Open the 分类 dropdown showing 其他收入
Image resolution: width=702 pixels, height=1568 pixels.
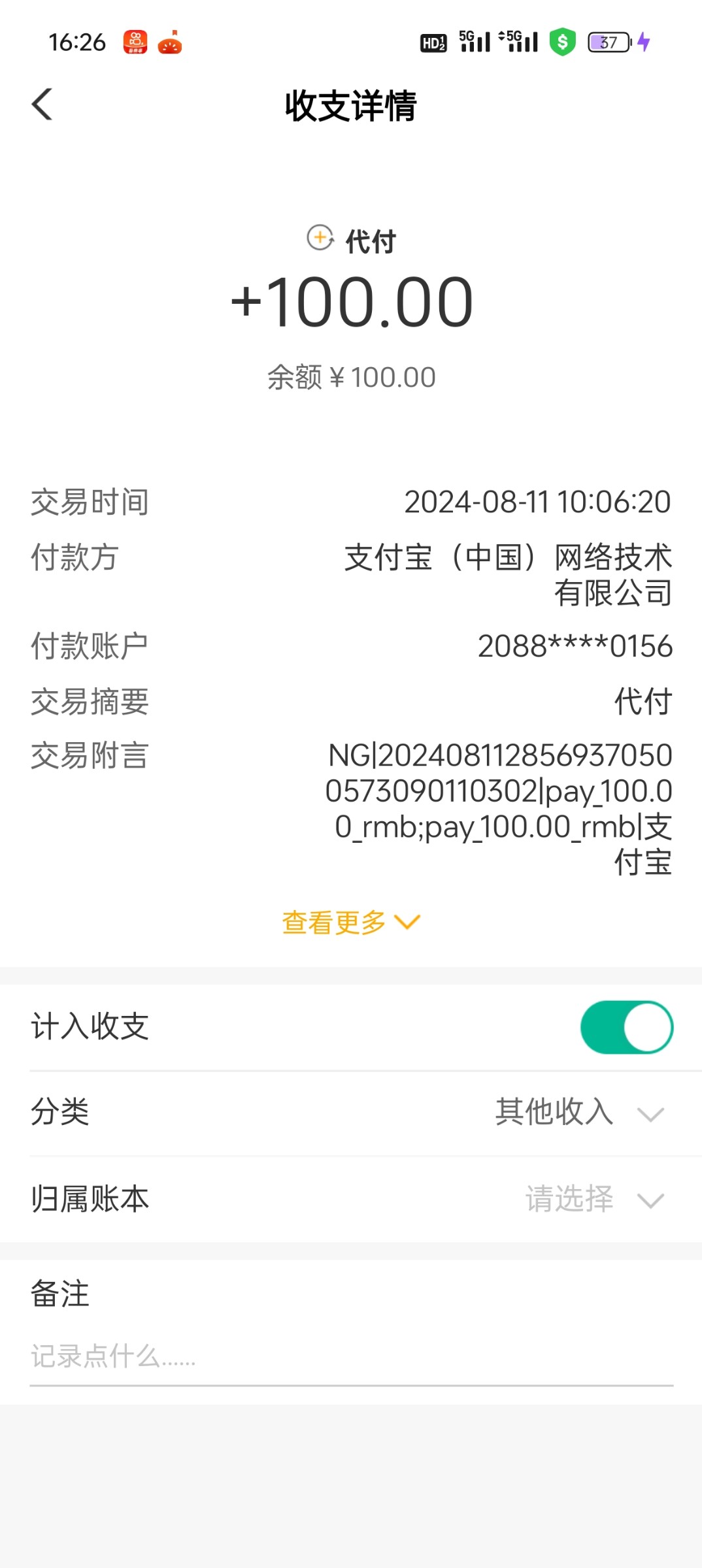(x=578, y=1112)
